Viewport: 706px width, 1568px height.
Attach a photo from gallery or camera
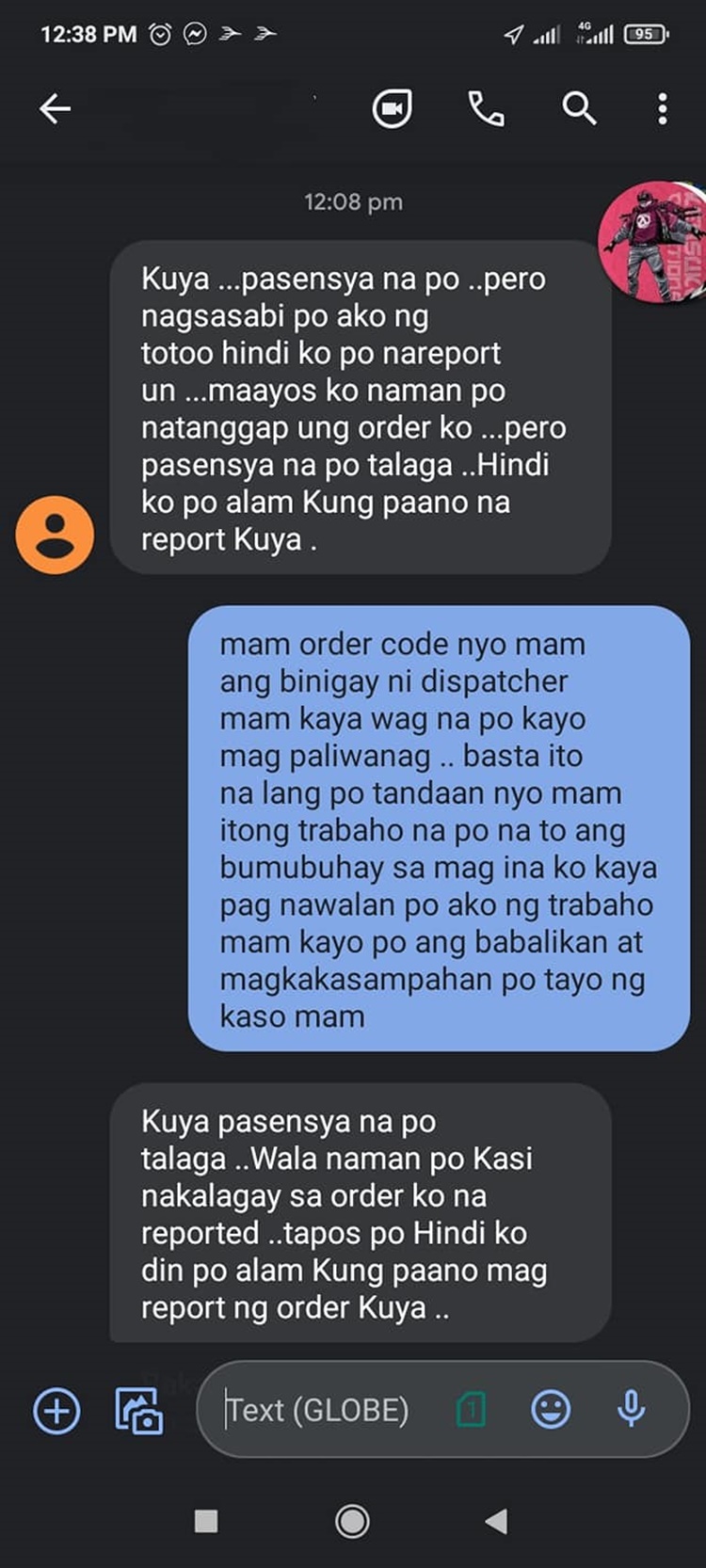pyautogui.click(x=139, y=1410)
